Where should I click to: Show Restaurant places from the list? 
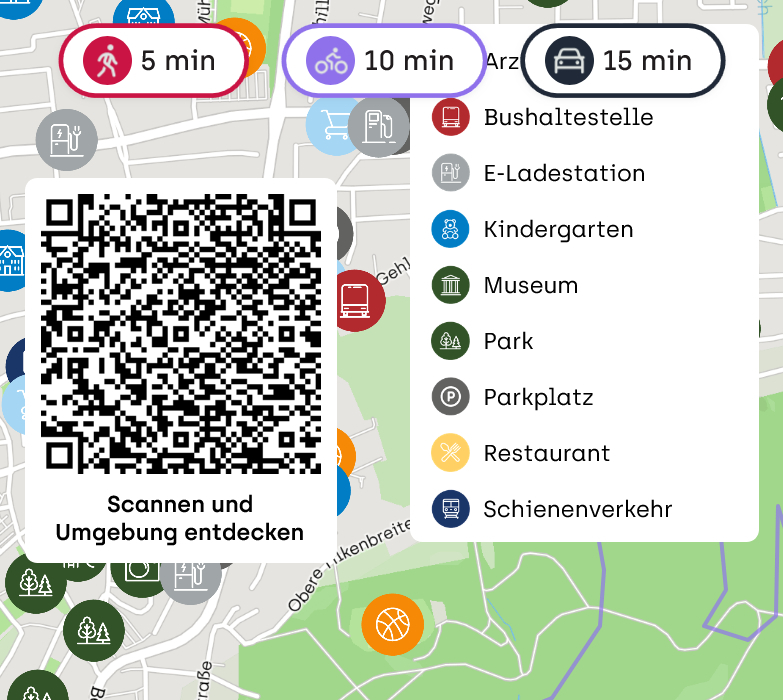point(546,453)
